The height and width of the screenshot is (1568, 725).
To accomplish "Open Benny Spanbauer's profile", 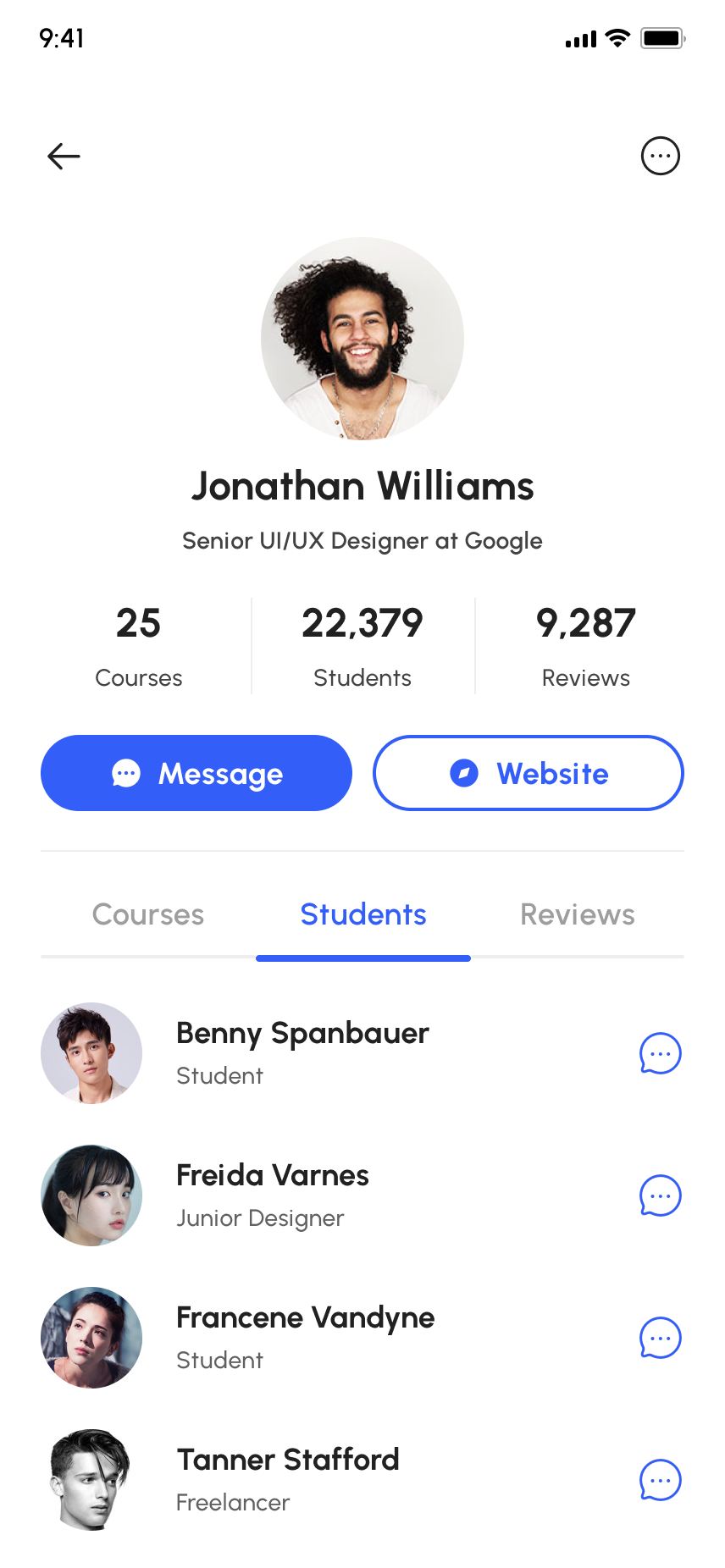I will tap(302, 1035).
